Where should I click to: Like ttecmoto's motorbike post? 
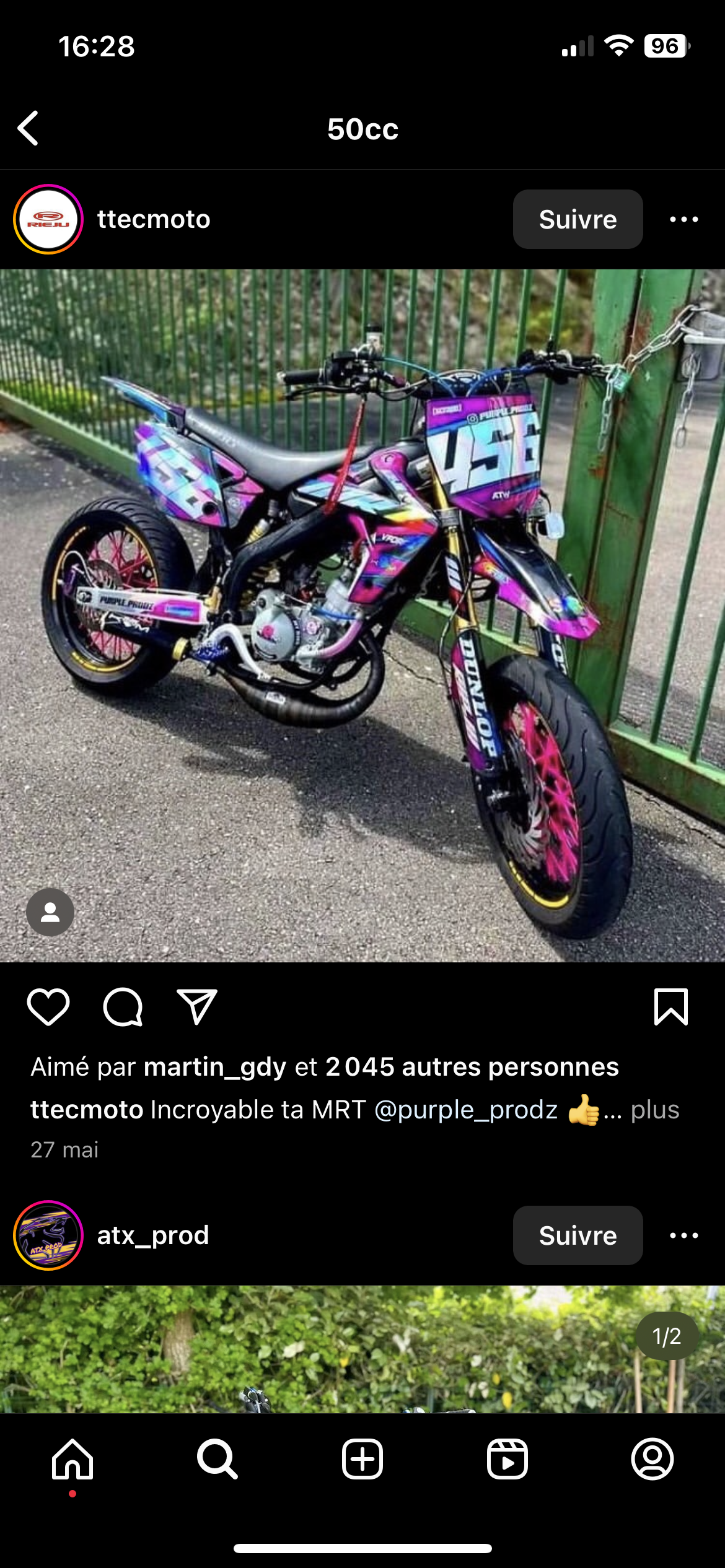tap(48, 1007)
